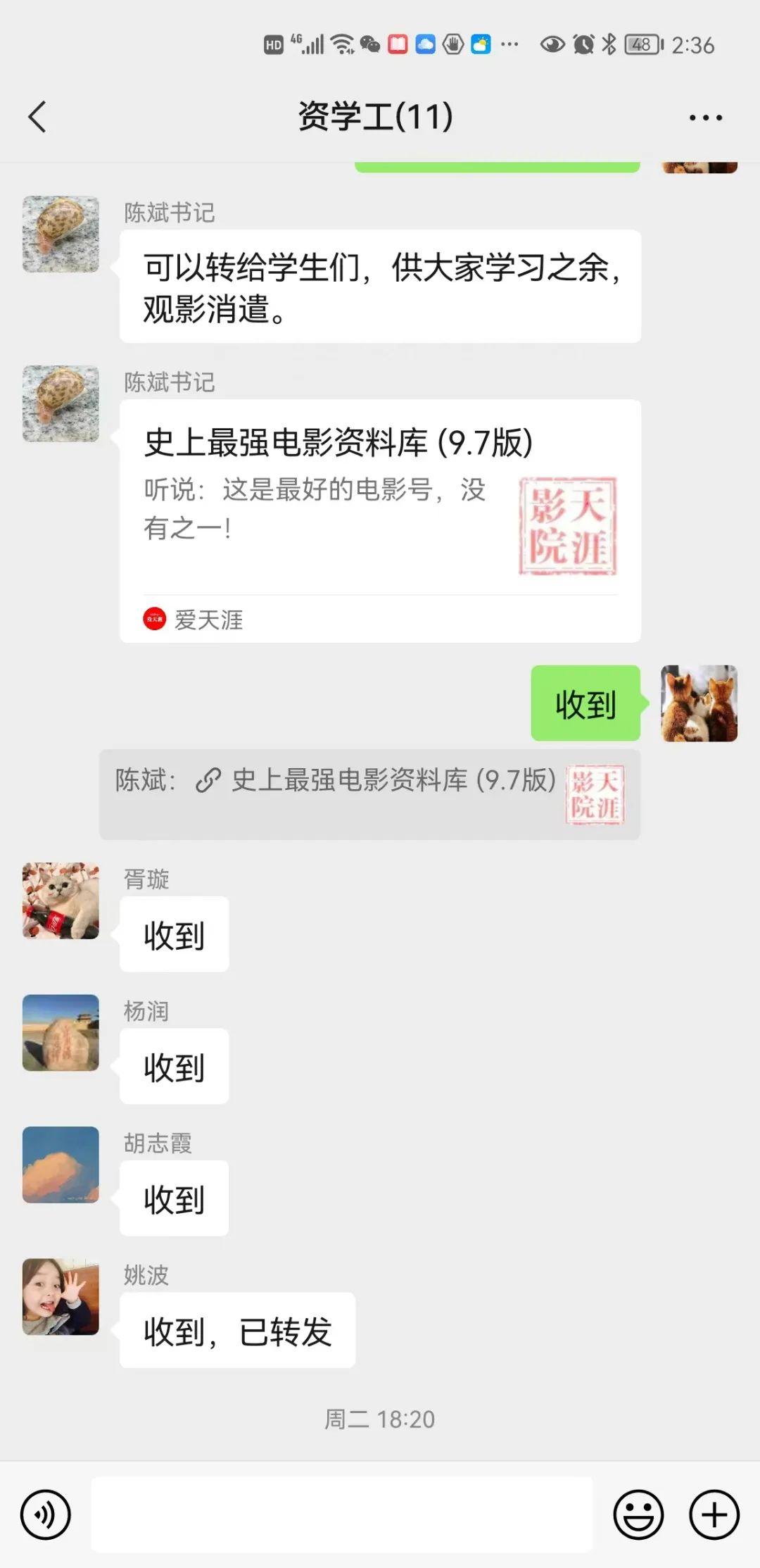Open the group chat overflow menu

pos(705,118)
